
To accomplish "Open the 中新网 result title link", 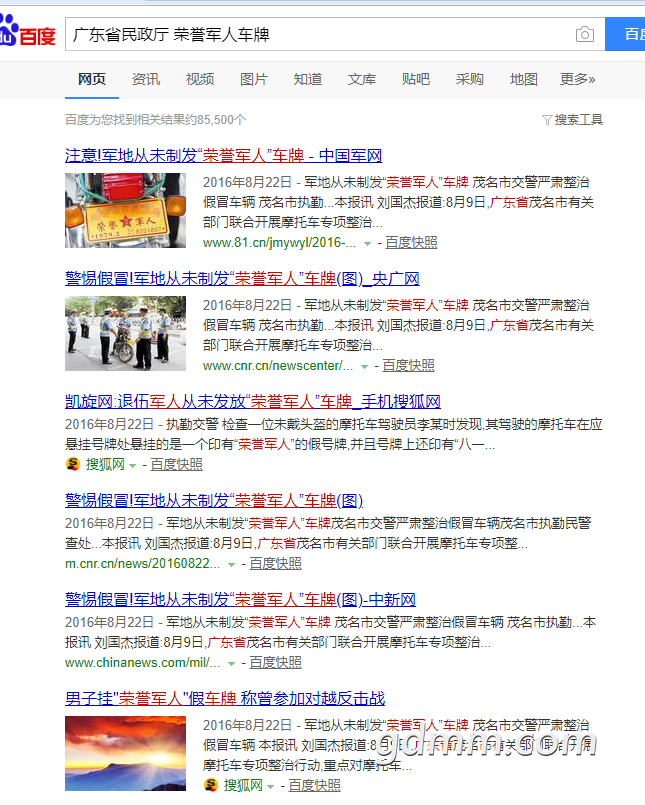I will click(x=240, y=600).
